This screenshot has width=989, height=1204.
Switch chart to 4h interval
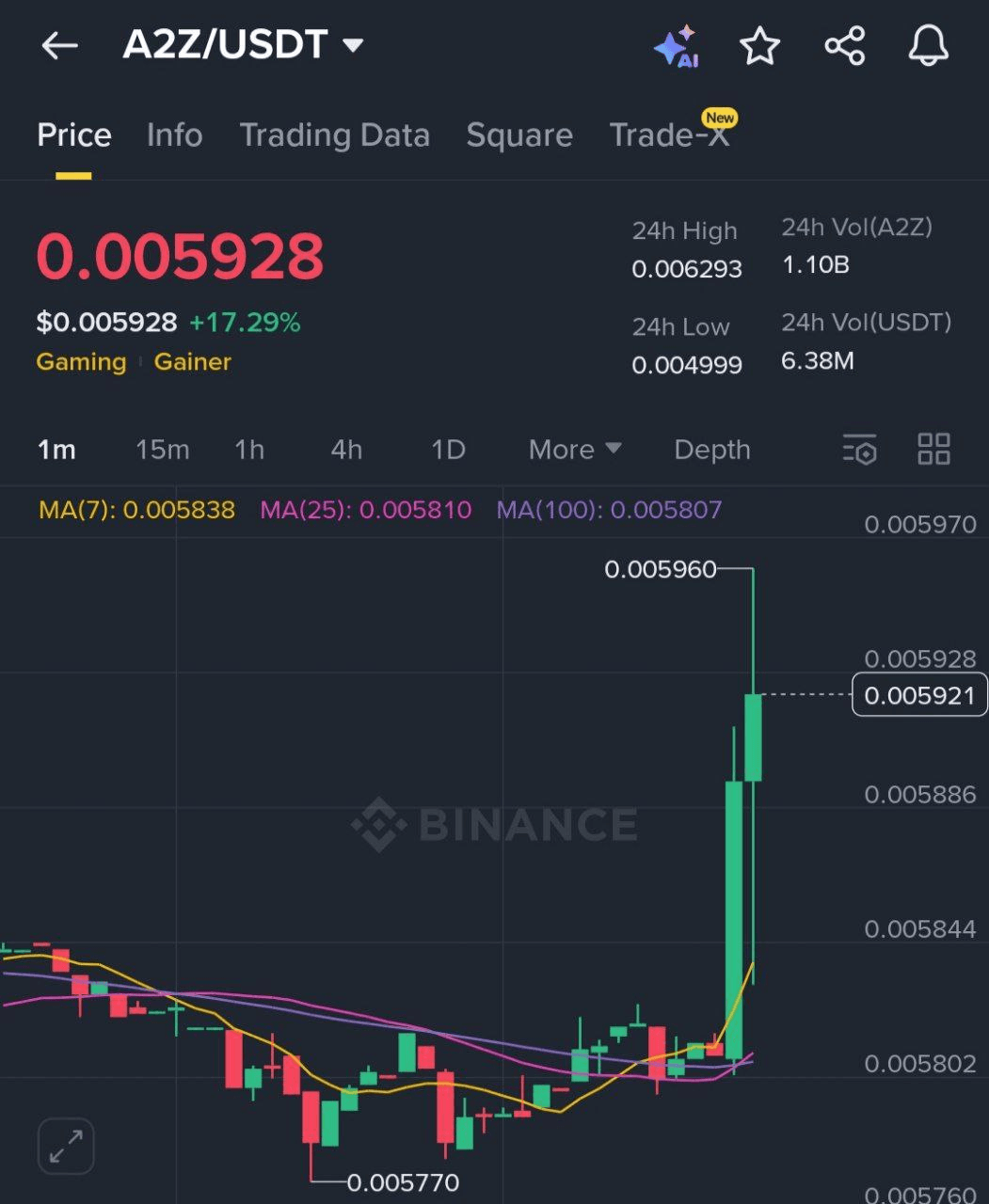click(346, 450)
